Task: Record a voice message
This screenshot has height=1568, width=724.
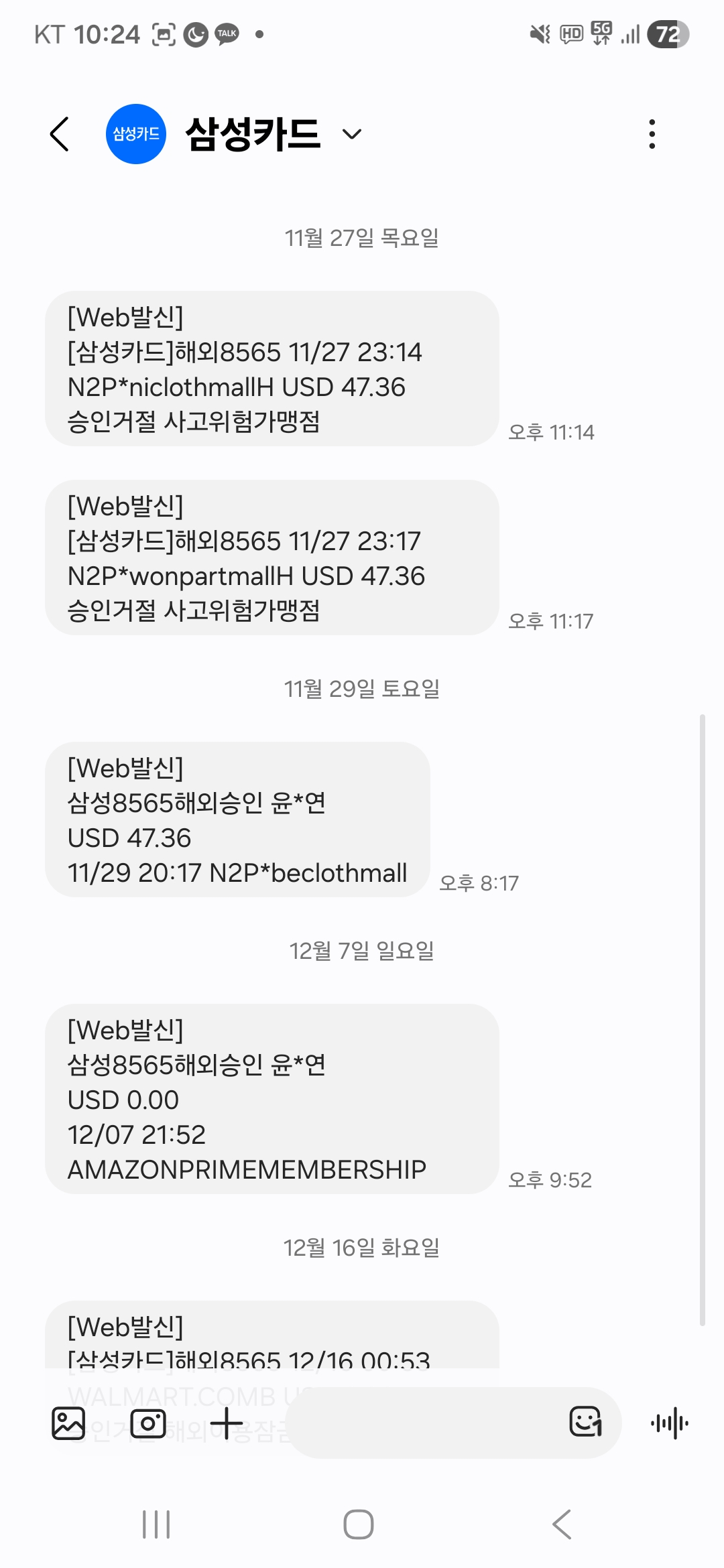Action: tap(670, 1423)
